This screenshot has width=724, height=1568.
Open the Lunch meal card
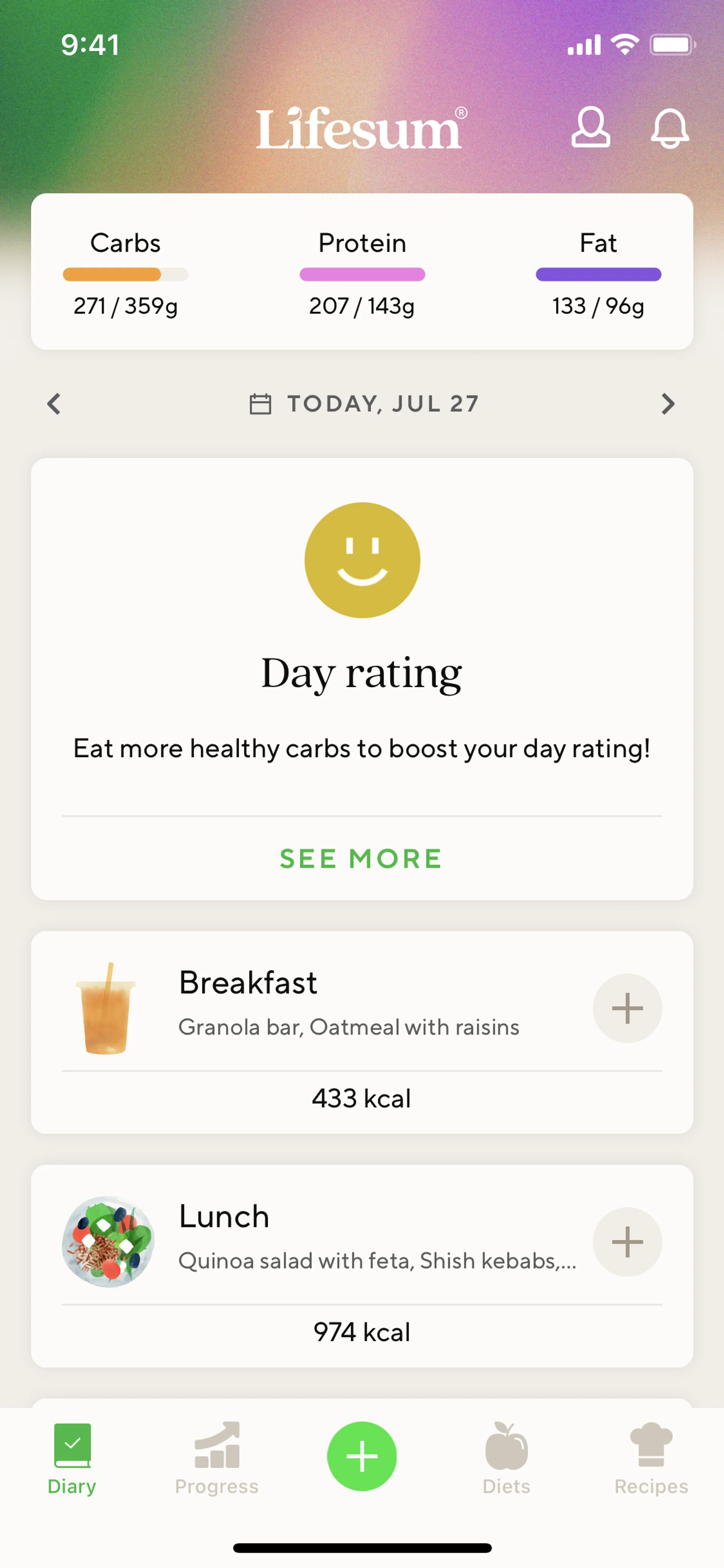point(362,1265)
